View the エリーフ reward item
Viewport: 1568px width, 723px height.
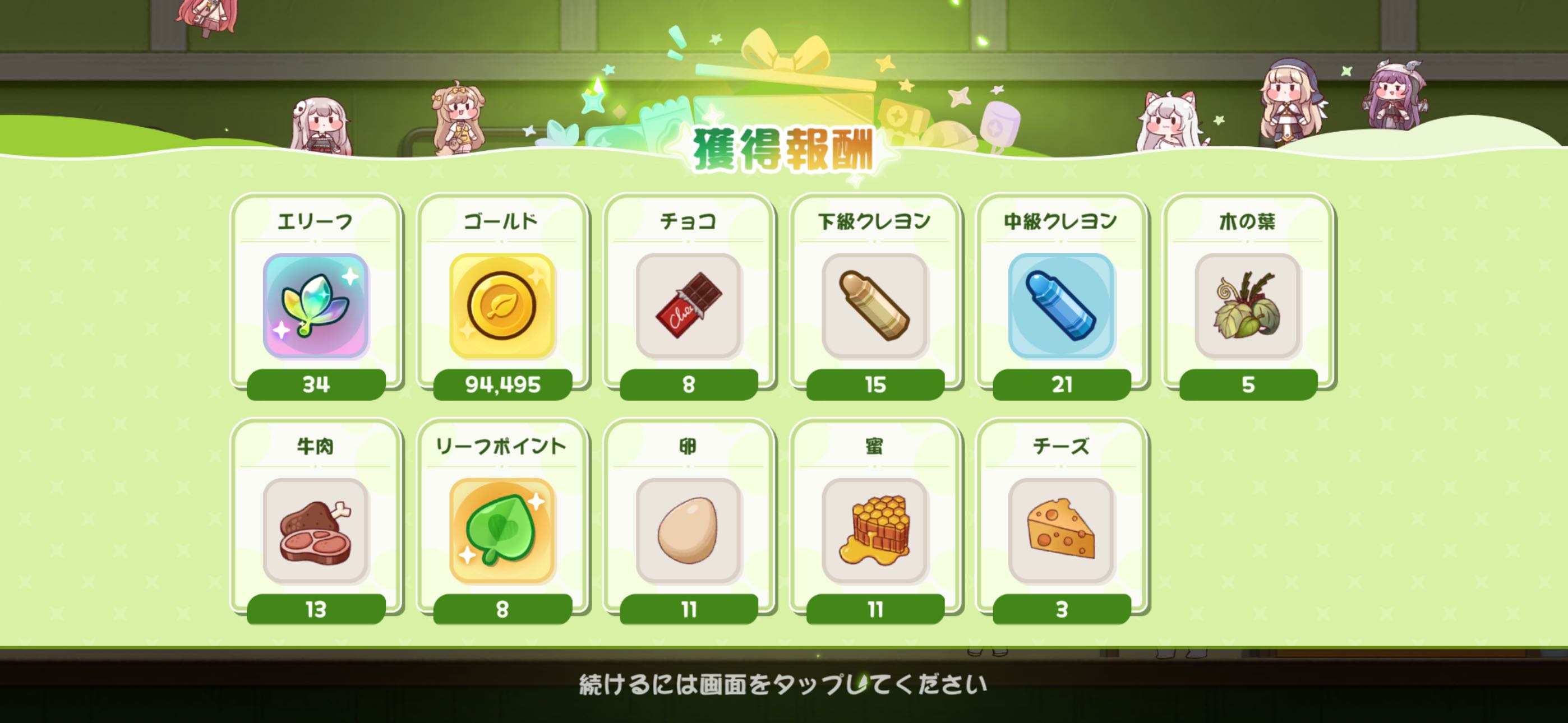click(x=315, y=305)
